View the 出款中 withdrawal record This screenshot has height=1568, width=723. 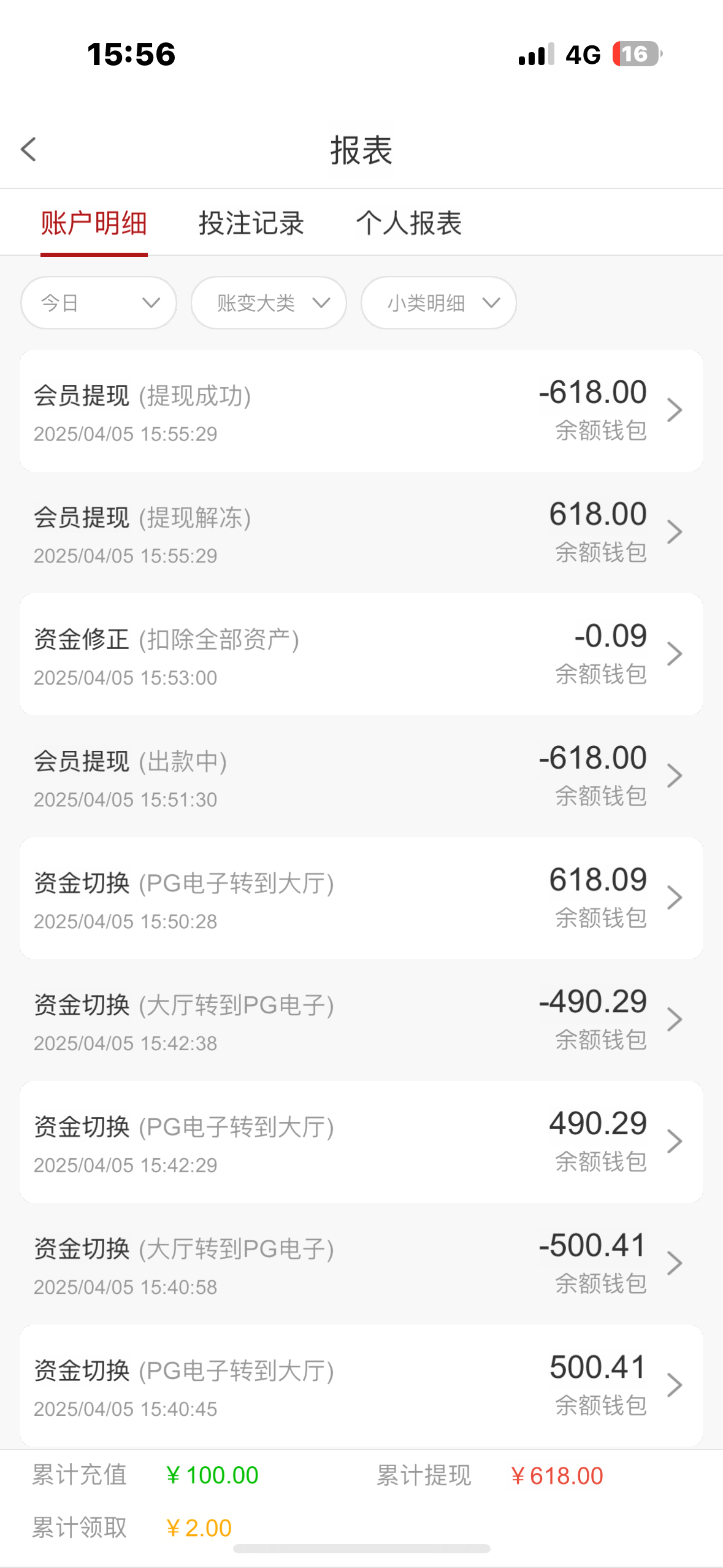[361, 777]
